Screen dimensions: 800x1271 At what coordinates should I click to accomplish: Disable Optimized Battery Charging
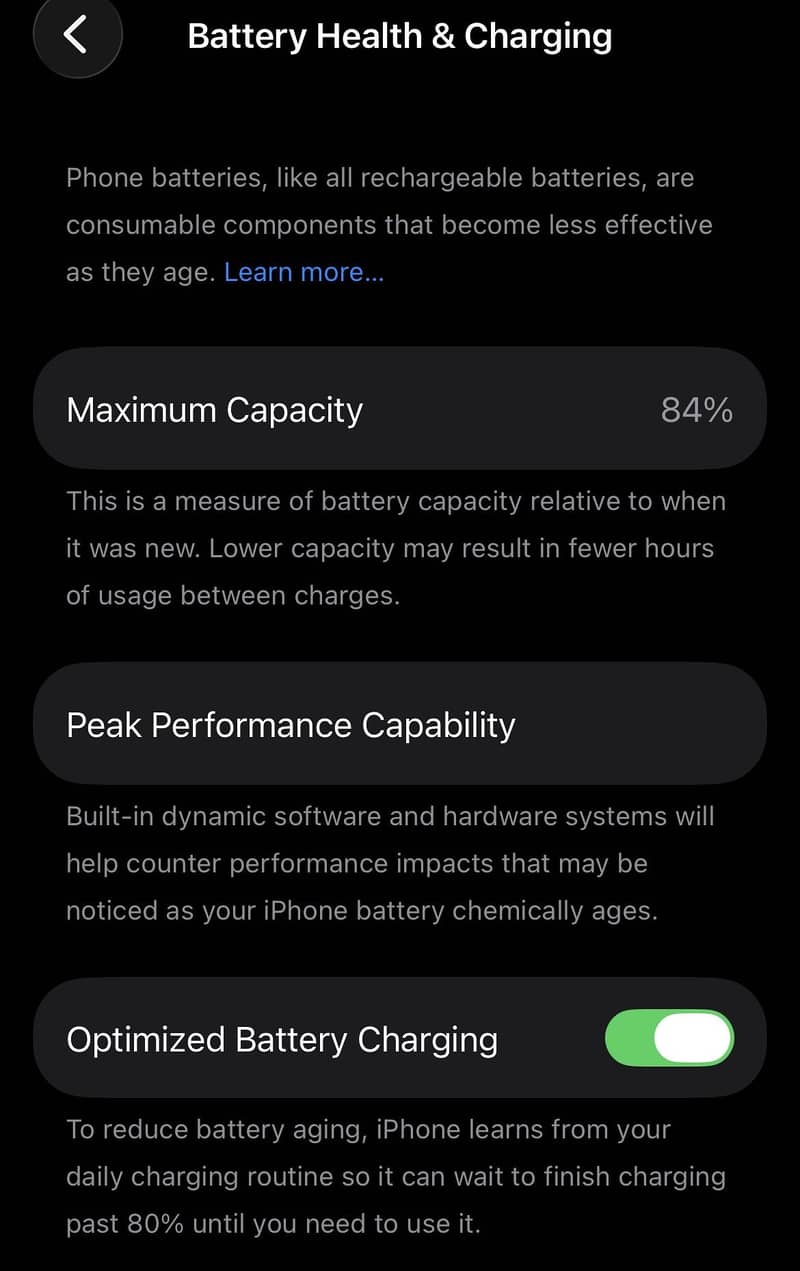tap(669, 1039)
